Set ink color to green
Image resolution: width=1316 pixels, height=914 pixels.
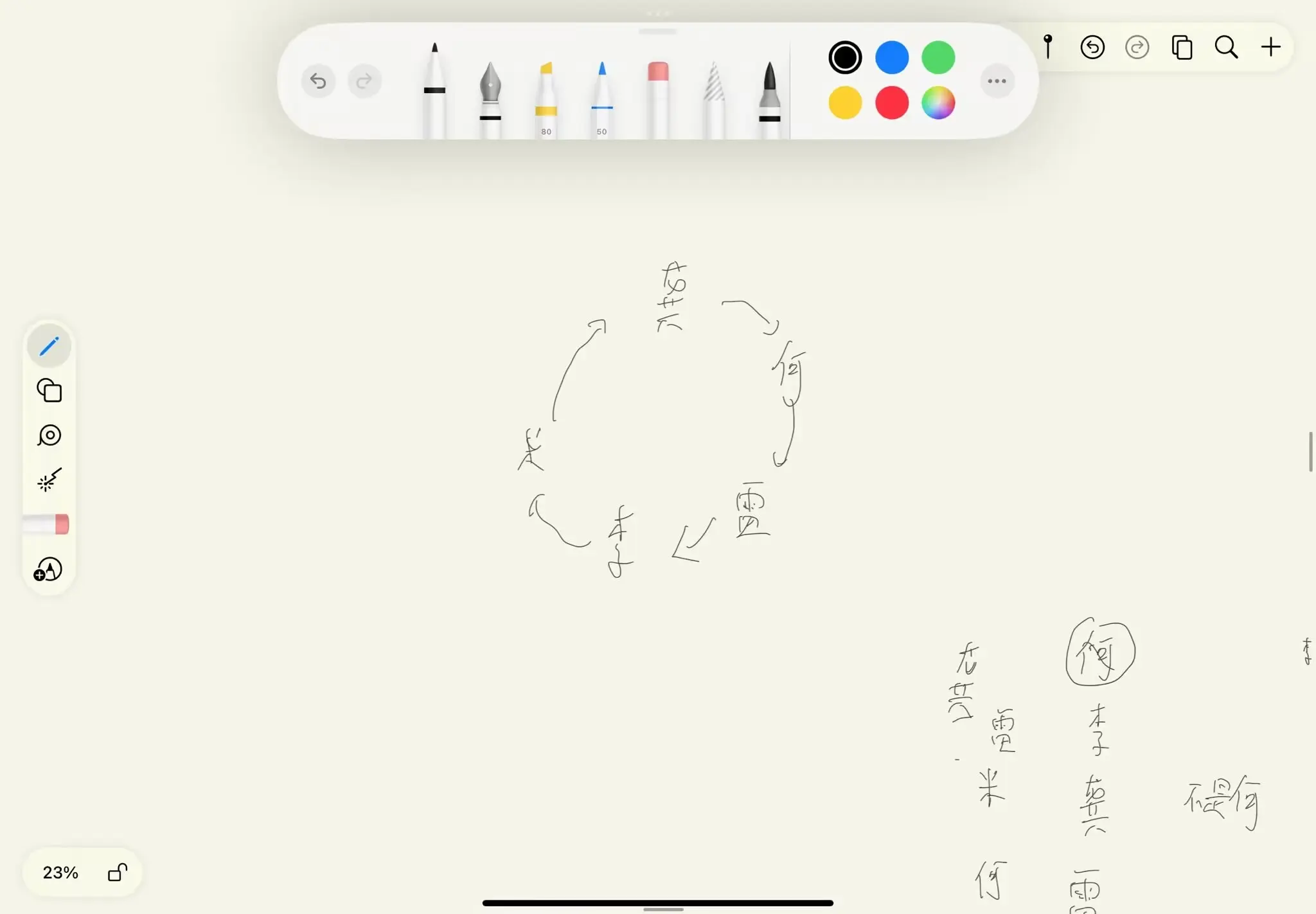click(938, 58)
